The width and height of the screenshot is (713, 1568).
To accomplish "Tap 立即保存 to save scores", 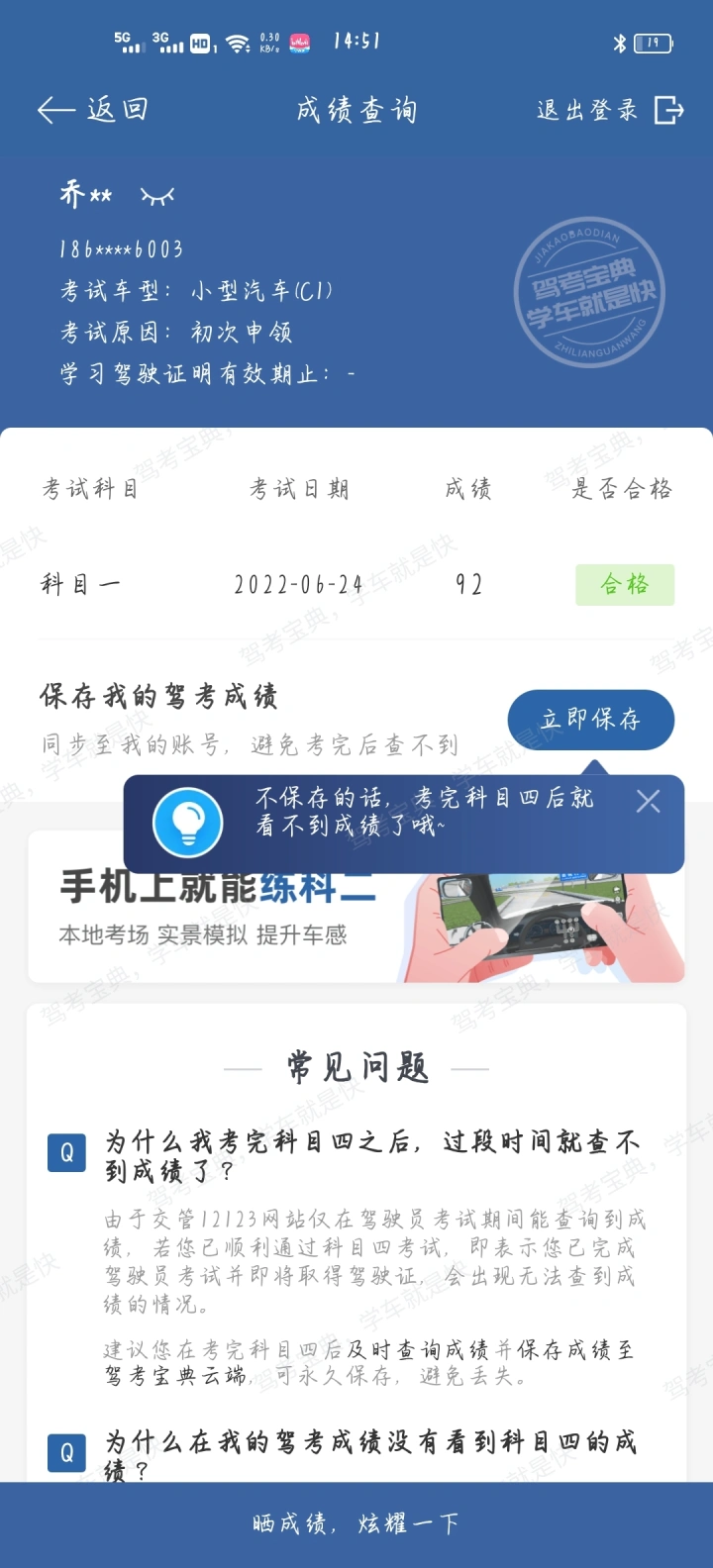I will tap(591, 720).
